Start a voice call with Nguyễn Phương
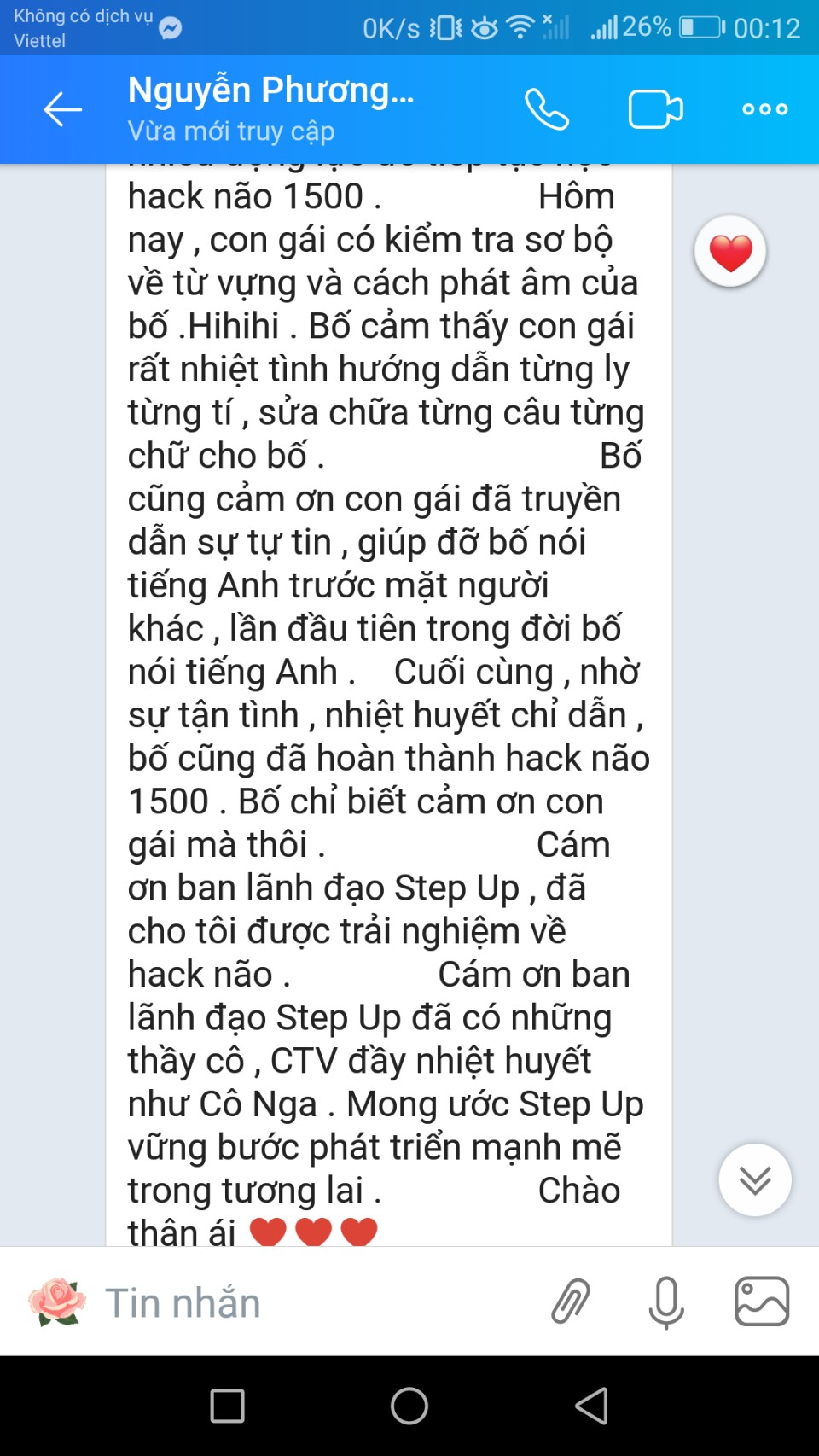The width and height of the screenshot is (819, 1456). click(546, 109)
